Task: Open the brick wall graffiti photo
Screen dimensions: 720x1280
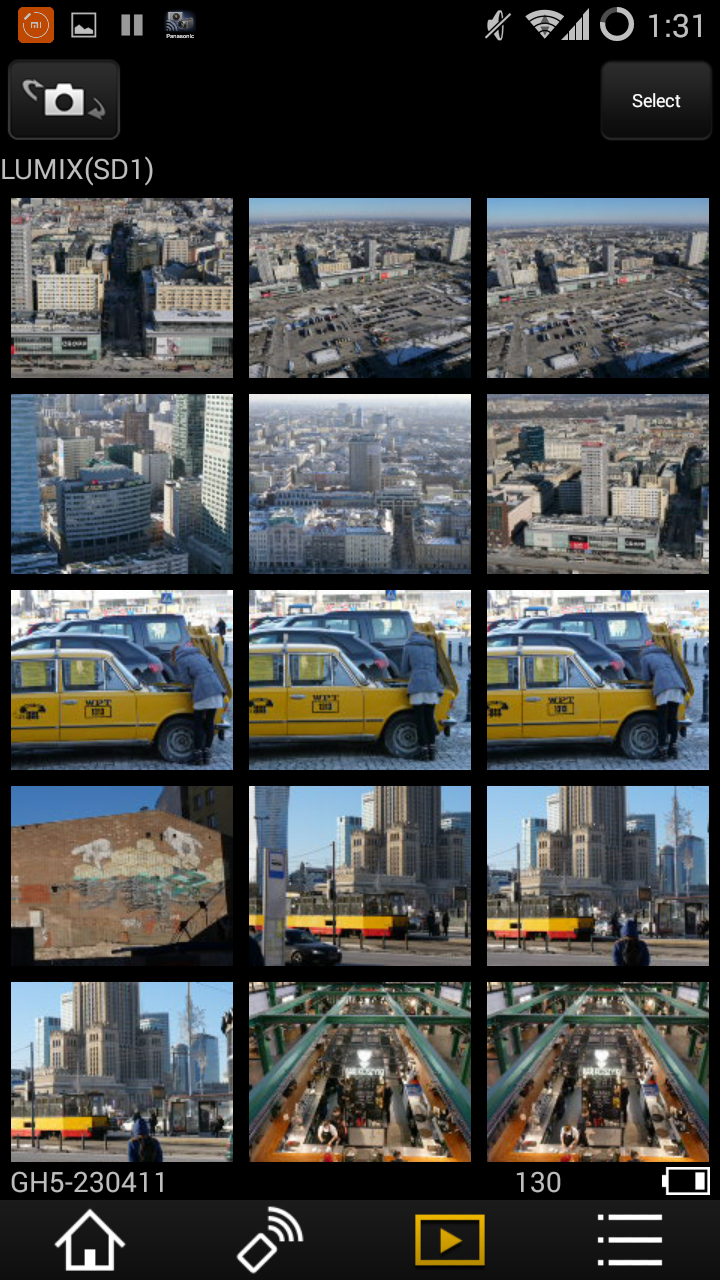Action: 122,876
